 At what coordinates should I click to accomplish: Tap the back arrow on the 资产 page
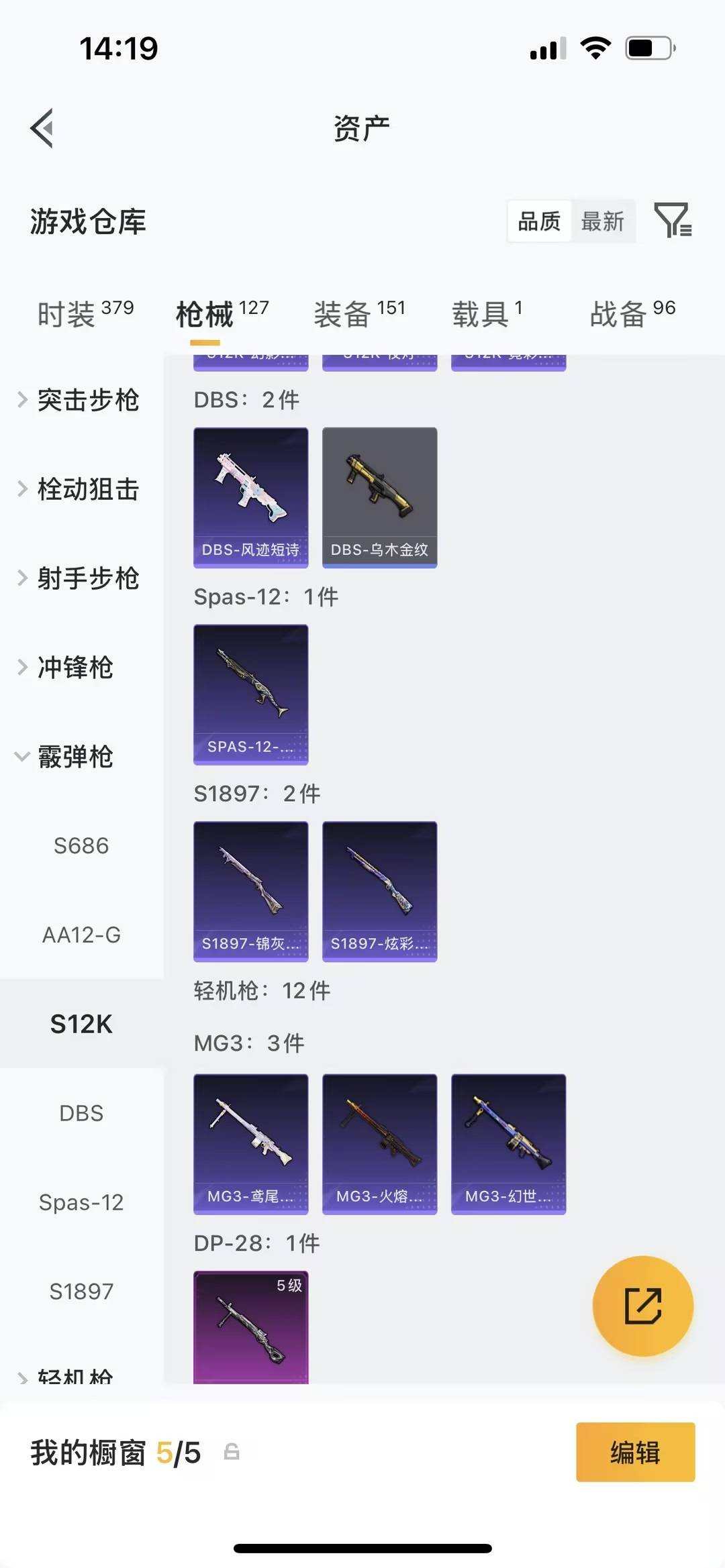[42, 128]
